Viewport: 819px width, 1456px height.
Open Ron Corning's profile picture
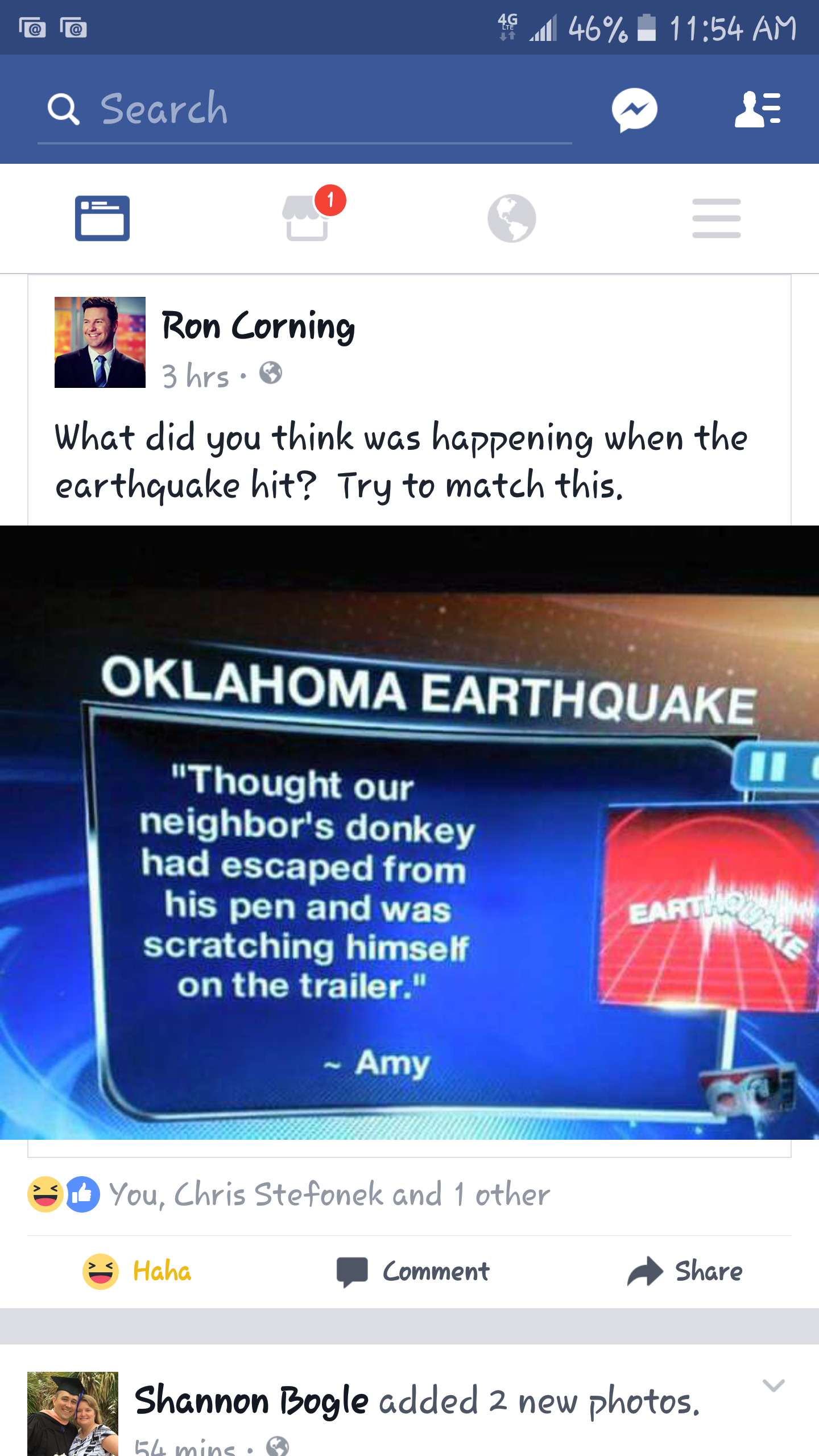pyautogui.click(x=100, y=342)
